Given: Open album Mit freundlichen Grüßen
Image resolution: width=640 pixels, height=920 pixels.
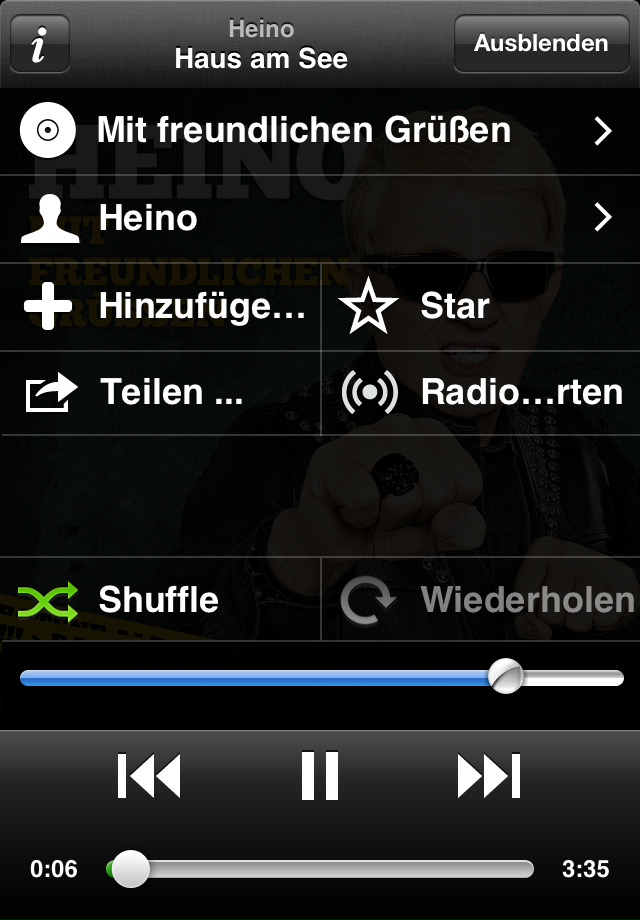Looking at the screenshot, I should 318,130.
